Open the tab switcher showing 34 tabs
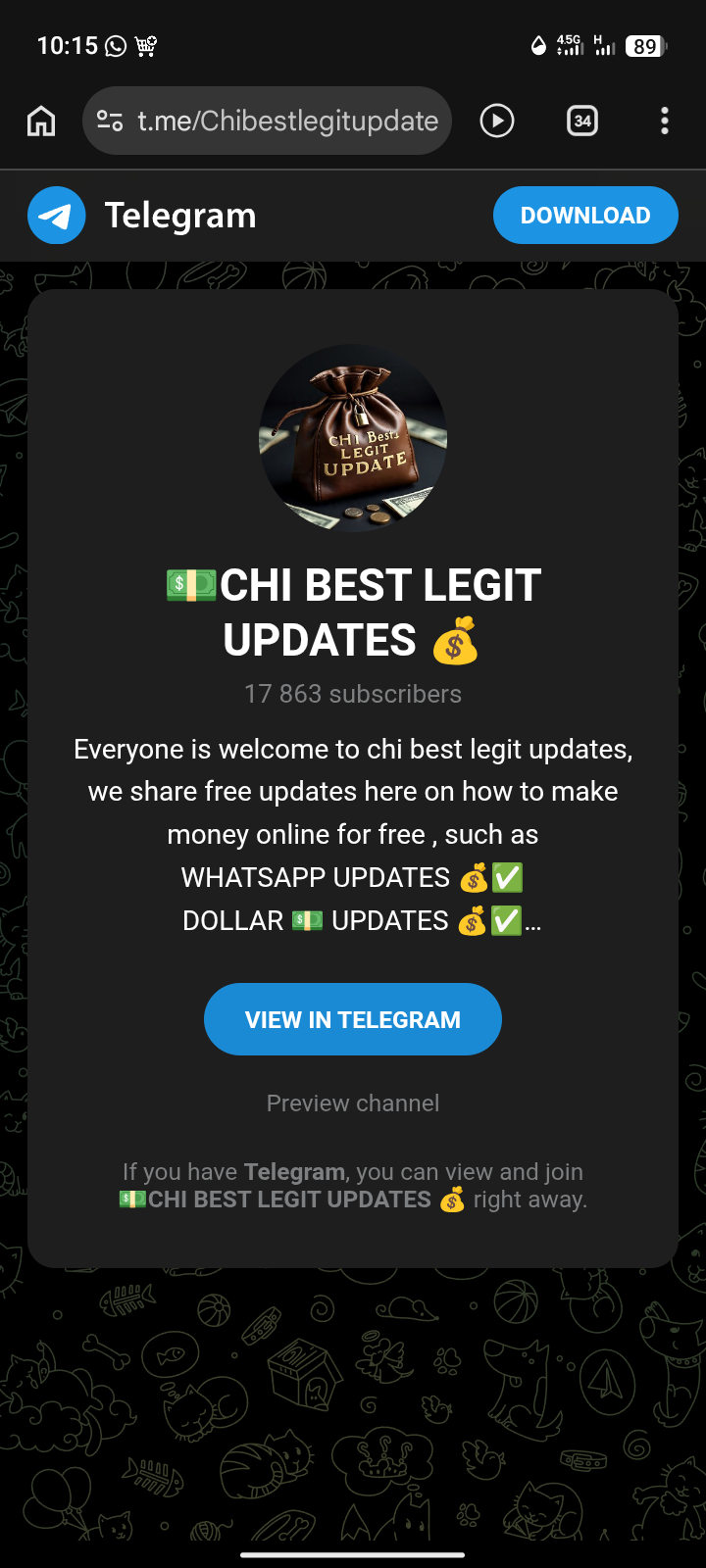This screenshot has height=1568, width=706. click(582, 121)
